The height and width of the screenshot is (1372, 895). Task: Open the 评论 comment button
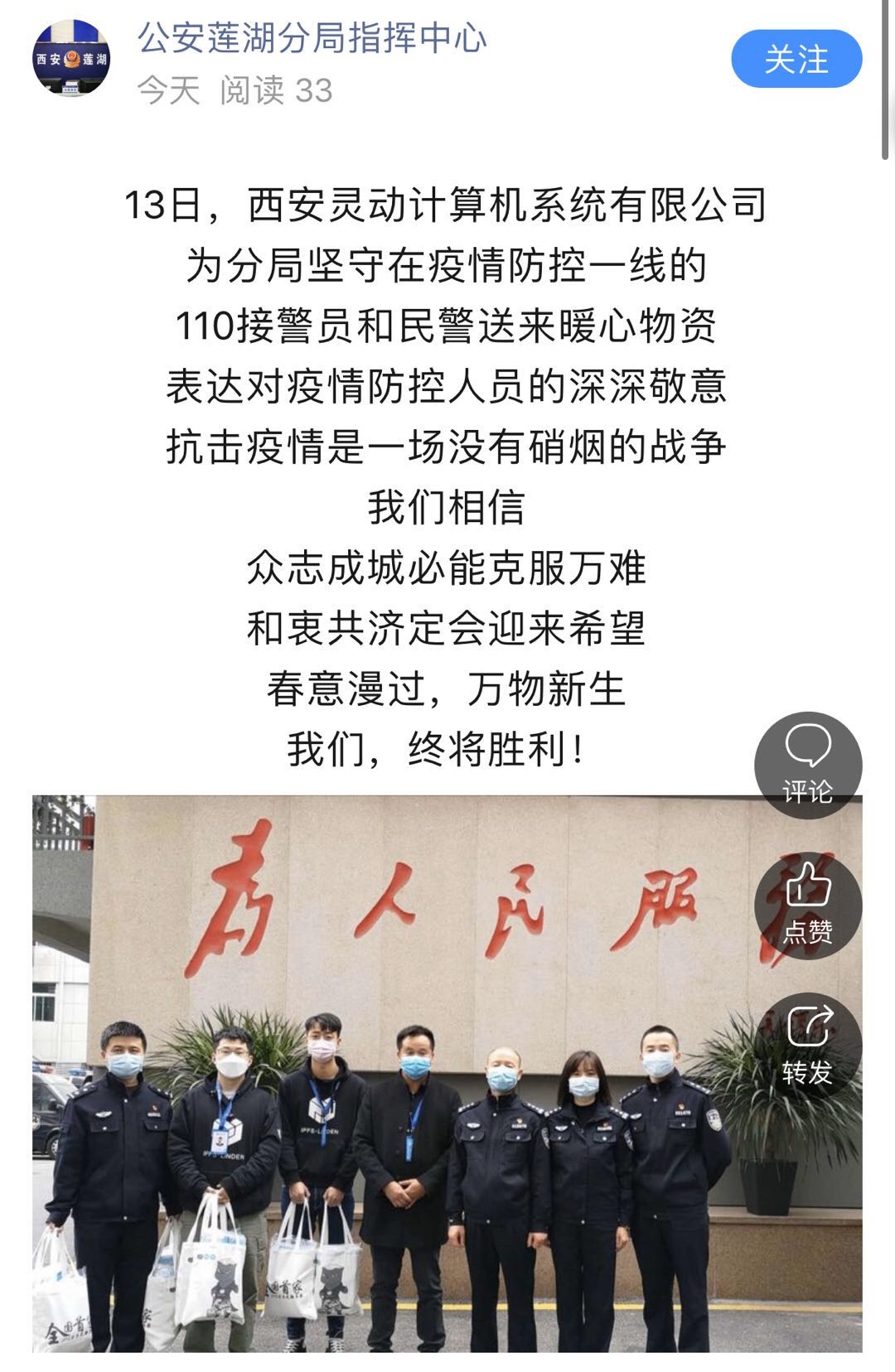coord(807,764)
